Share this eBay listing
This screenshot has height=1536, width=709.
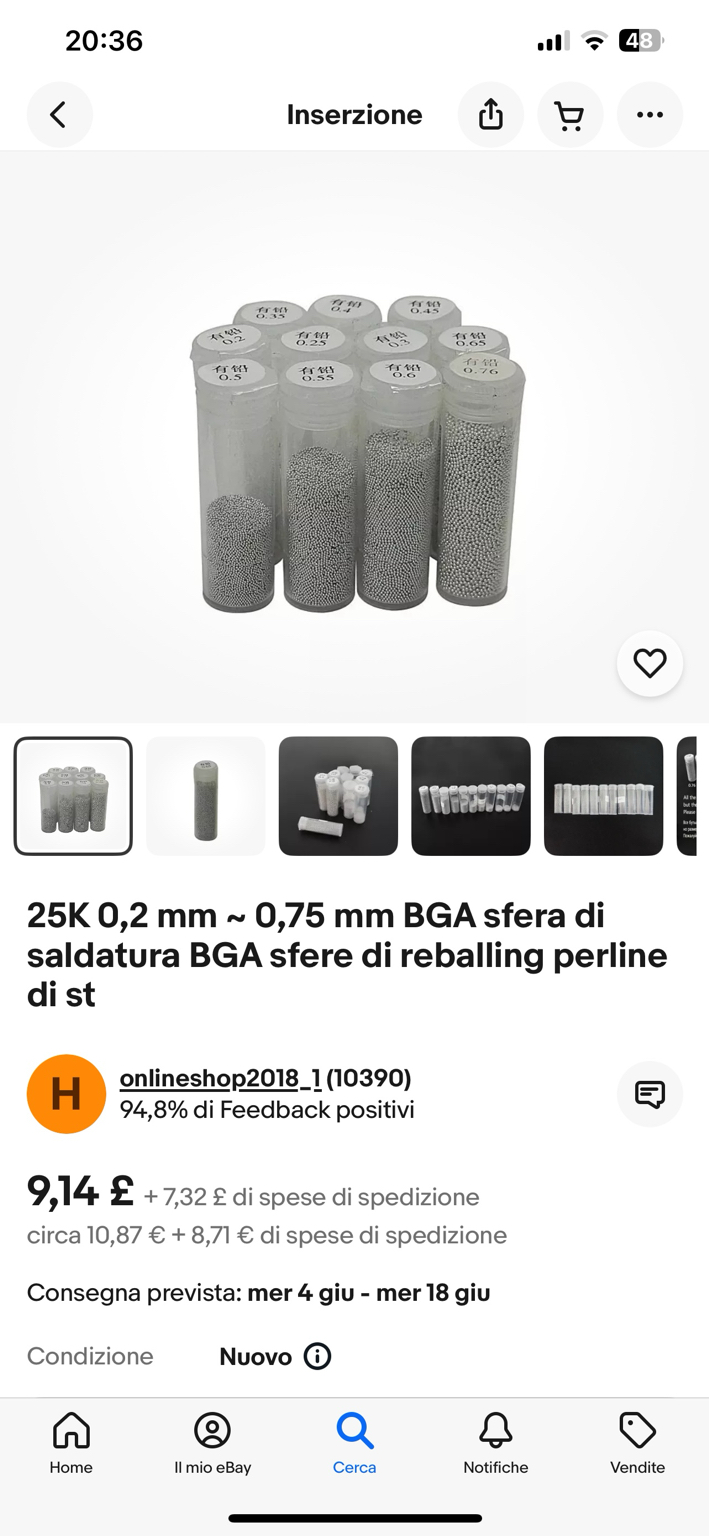point(490,115)
